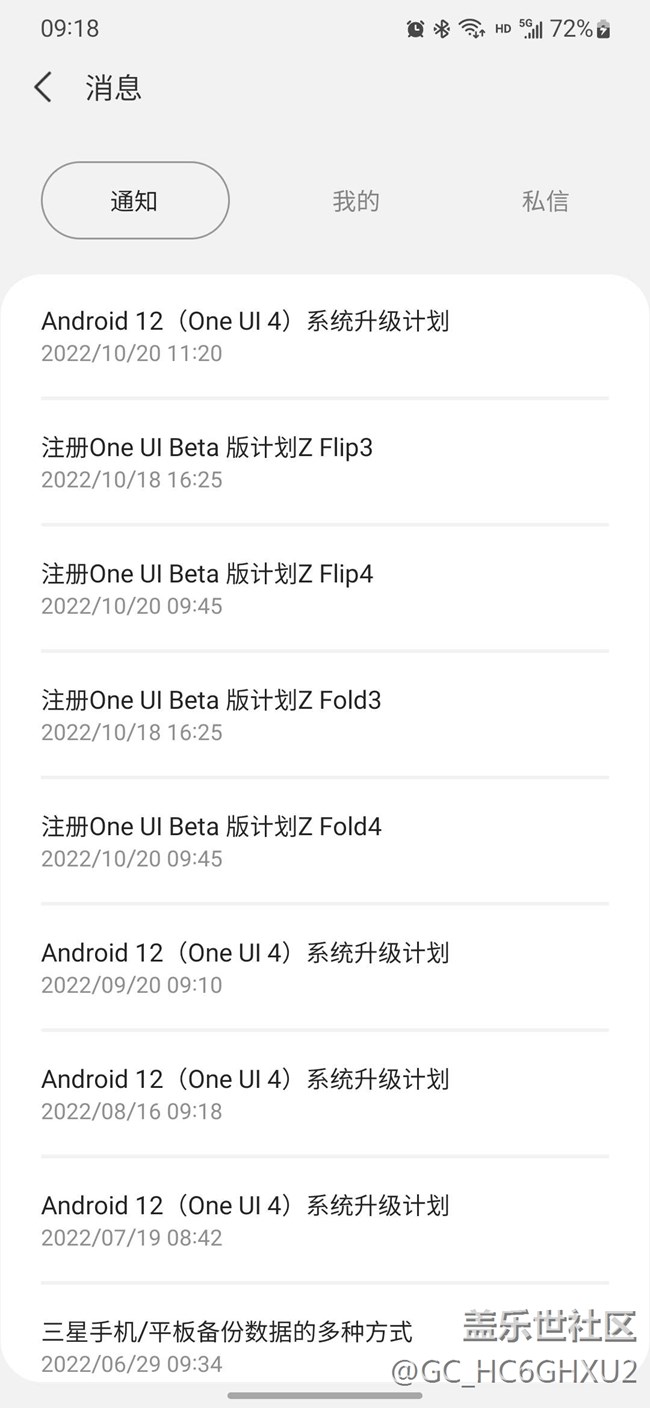Open the Android 12 notice dated 2022/07/19
The width and height of the screenshot is (650, 1408).
coord(245,1219)
